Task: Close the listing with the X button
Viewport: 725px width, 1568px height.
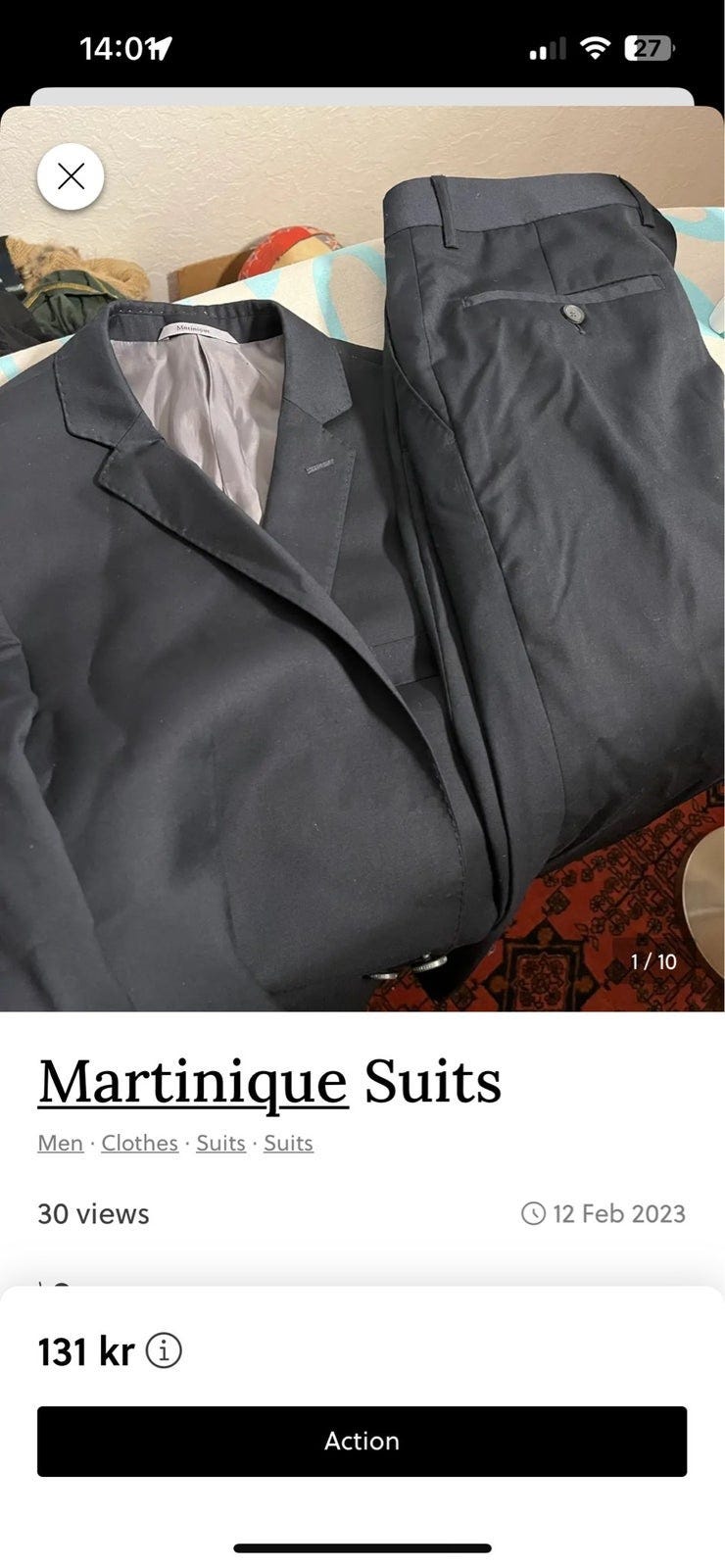Action: [x=71, y=176]
